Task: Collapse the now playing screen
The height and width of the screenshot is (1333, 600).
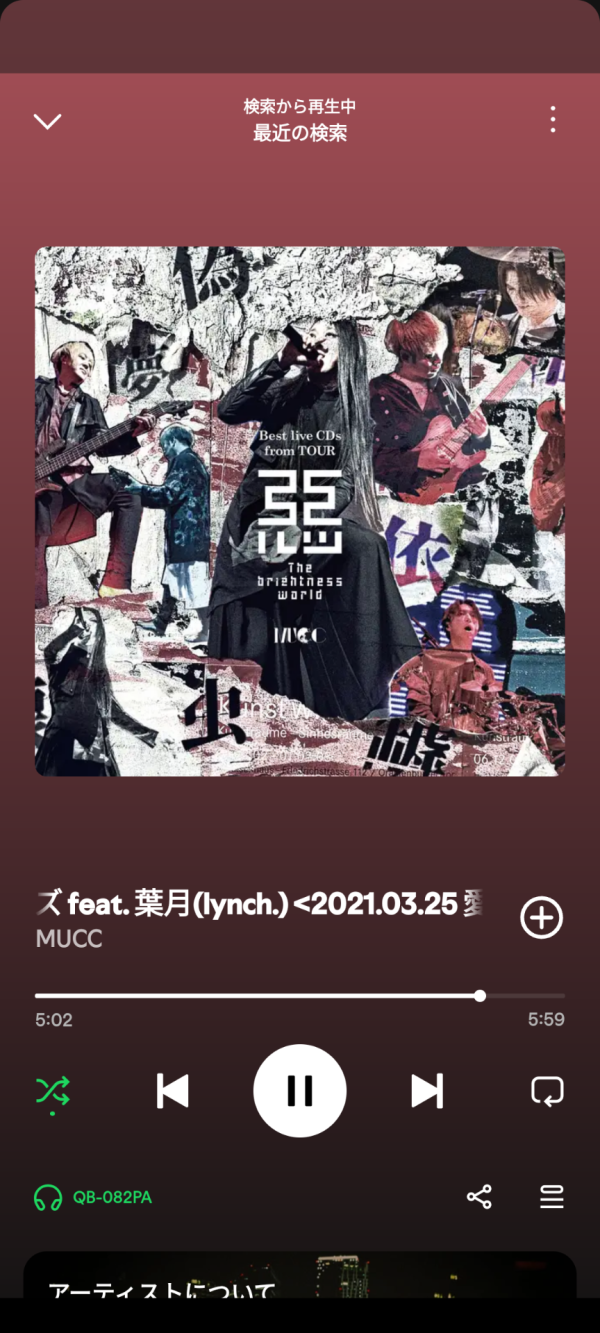Action: pyautogui.click(x=47, y=121)
